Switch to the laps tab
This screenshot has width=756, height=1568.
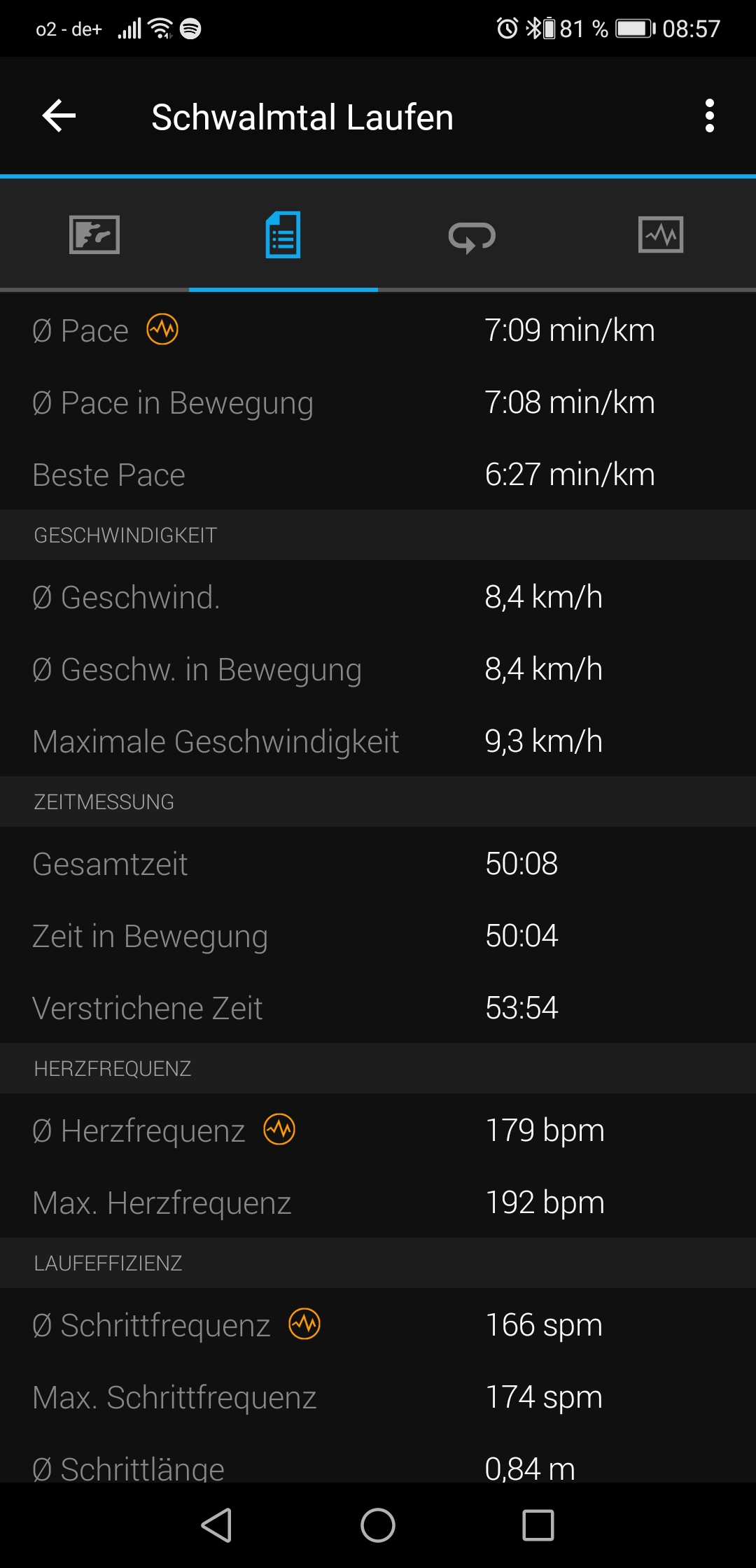(472, 237)
